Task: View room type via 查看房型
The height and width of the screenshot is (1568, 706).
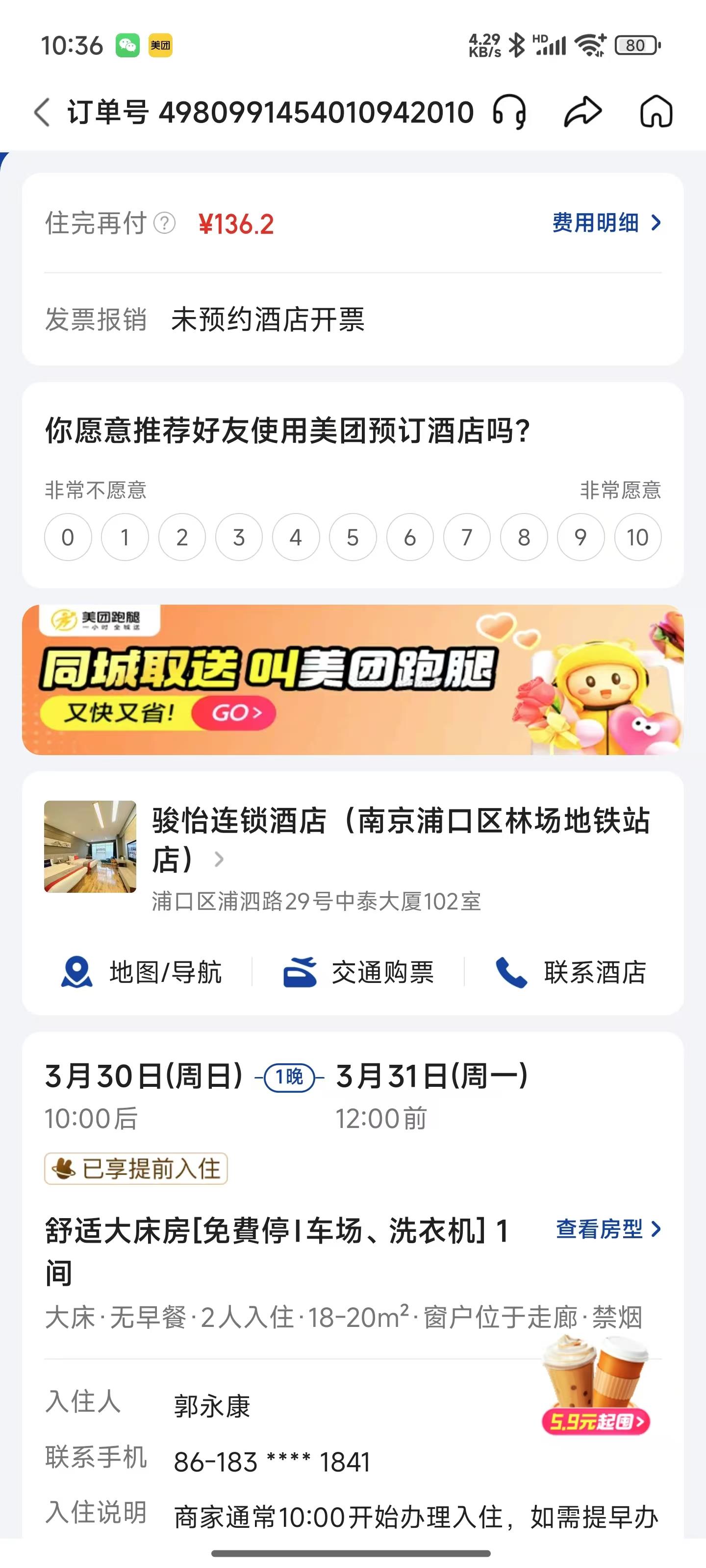Action: click(608, 1229)
